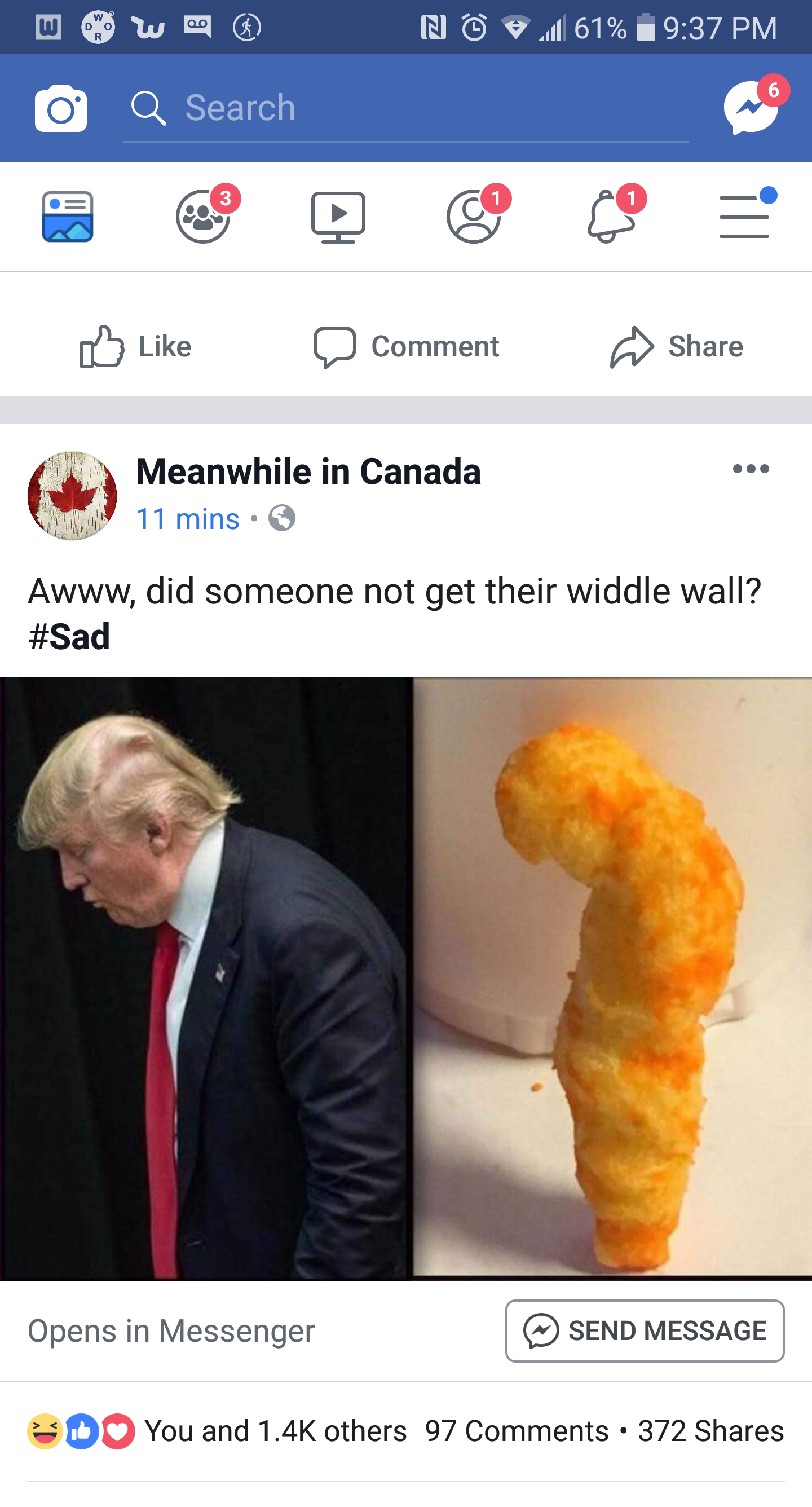Open Meanwhile in Canada profile picture
Image resolution: width=812 pixels, height=1507 pixels.
tap(72, 496)
